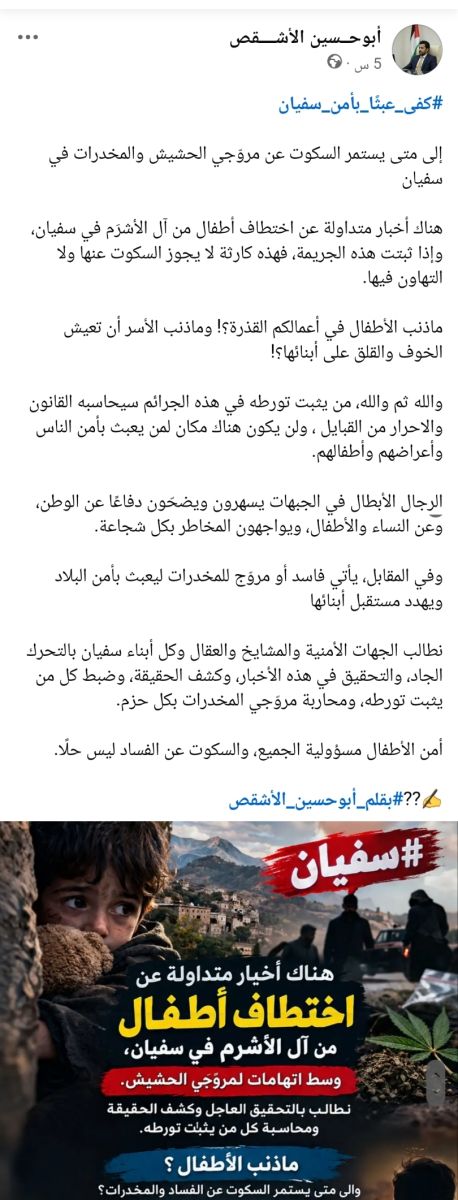
Task: Open hashtag #بقلم_أبوحسين_الأشقص
Action: pos(314,800)
